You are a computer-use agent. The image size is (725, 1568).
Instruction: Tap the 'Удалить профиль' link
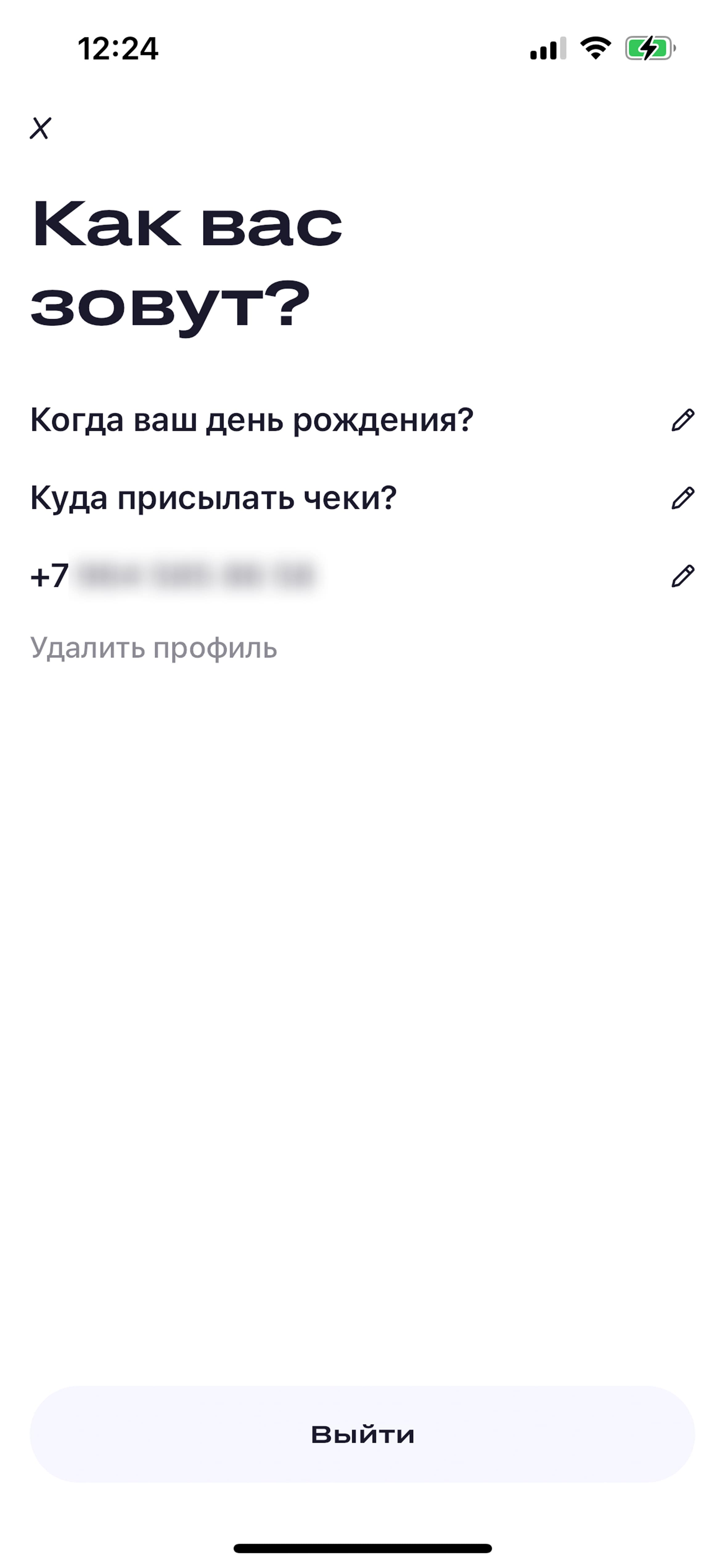point(154,648)
